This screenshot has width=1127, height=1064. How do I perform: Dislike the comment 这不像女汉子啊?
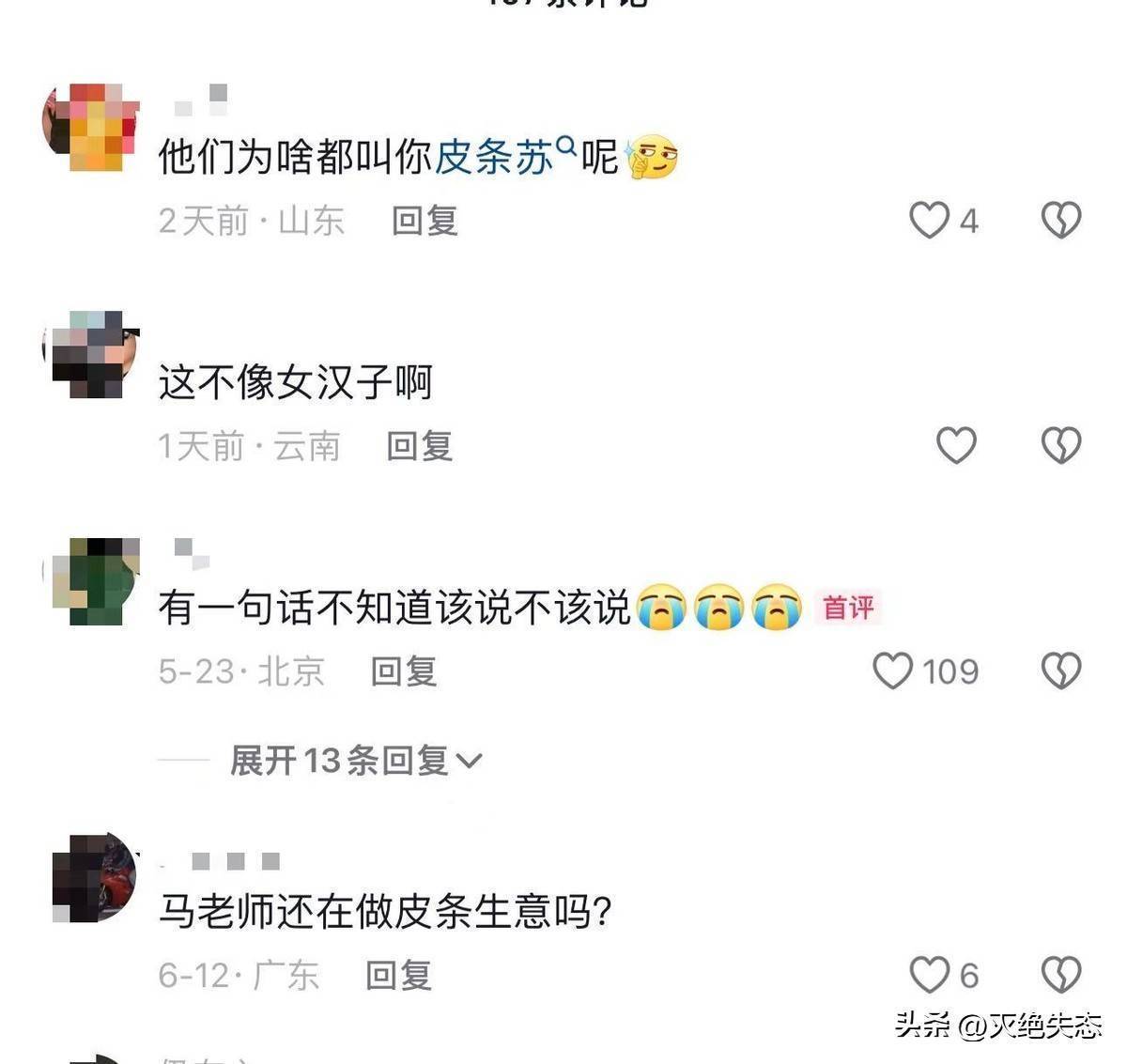coord(1061,445)
